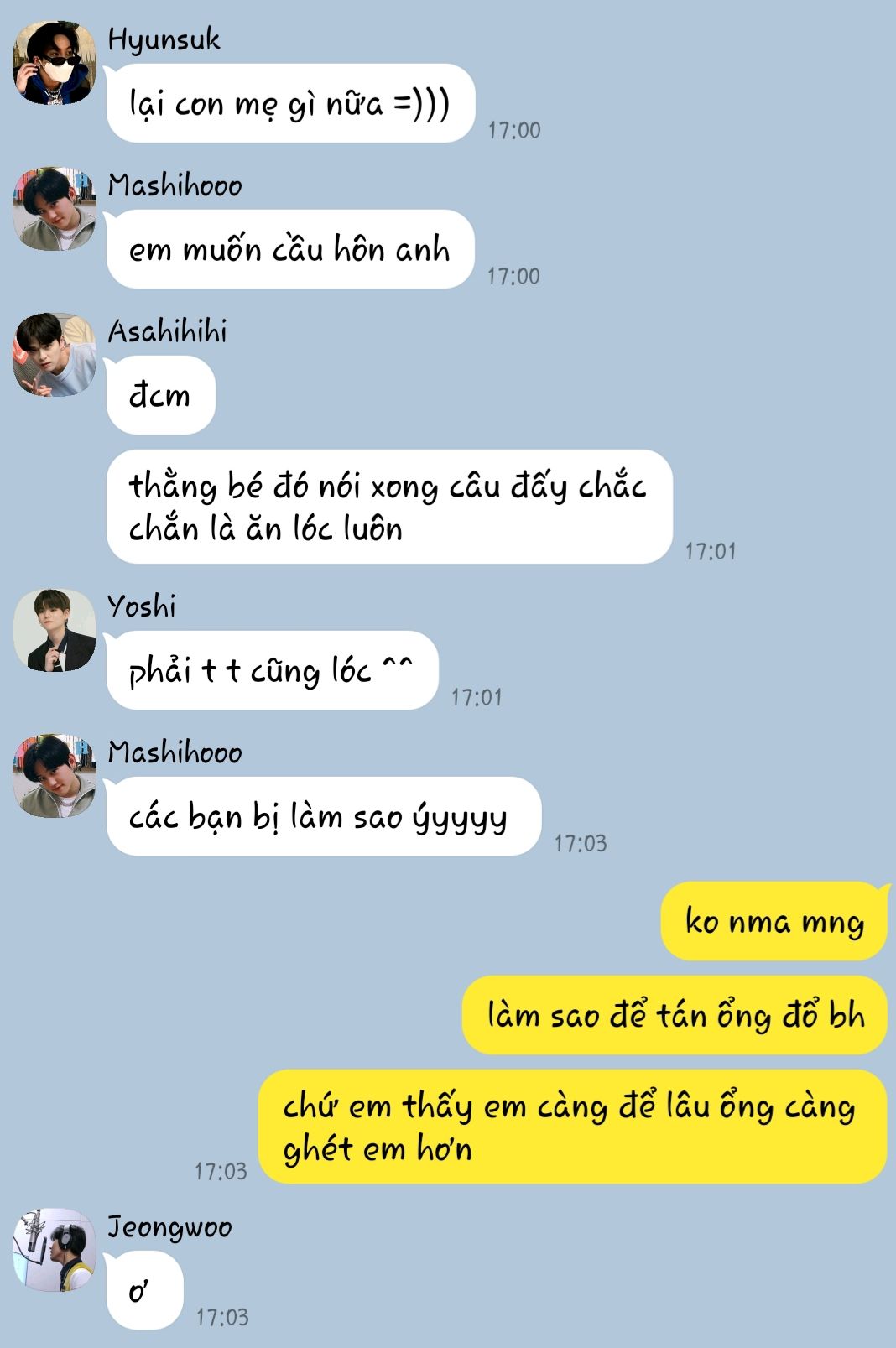
Task: Tap Mashihooo's avatar above the 'em muốn cầu hôn anh' message
Action: (x=55, y=209)
